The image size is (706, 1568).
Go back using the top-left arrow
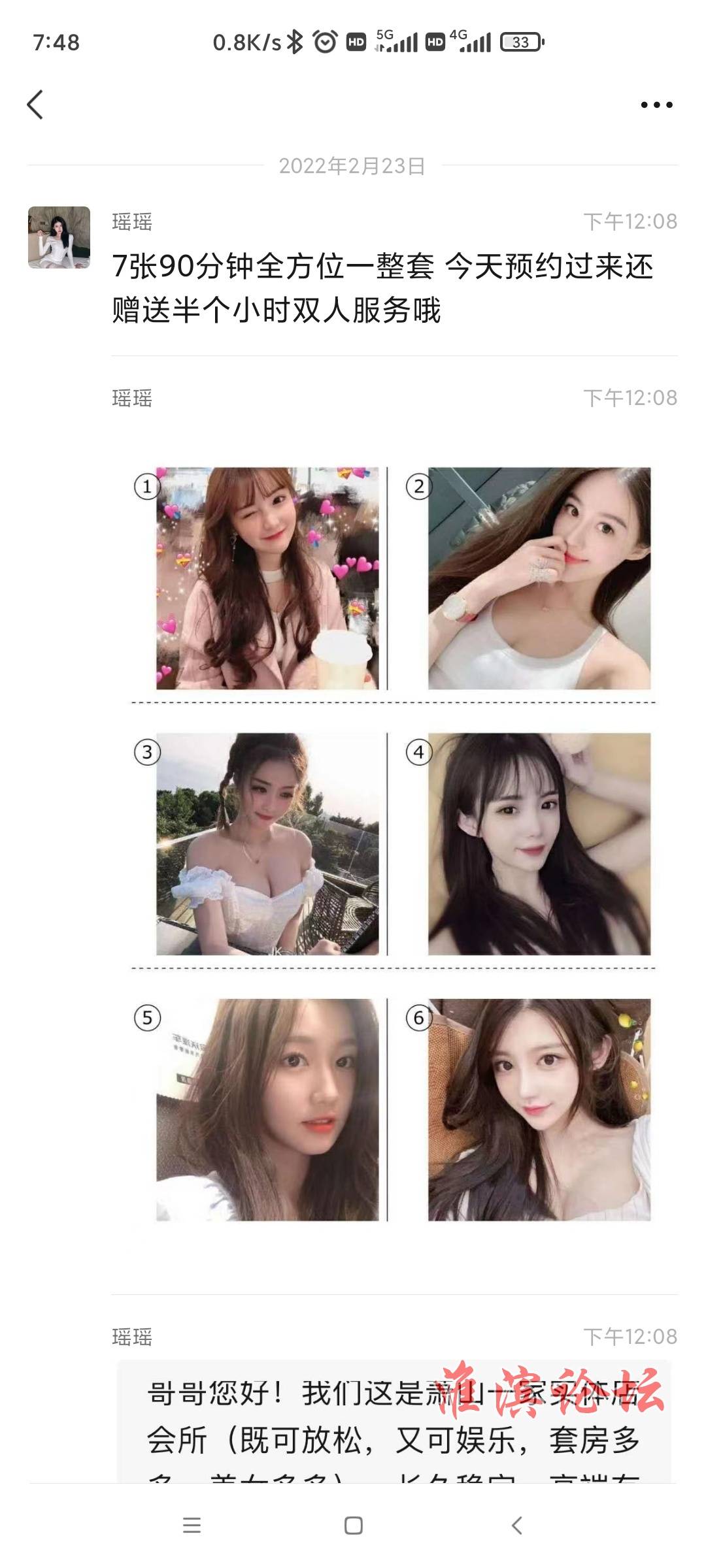click(35, 105)
